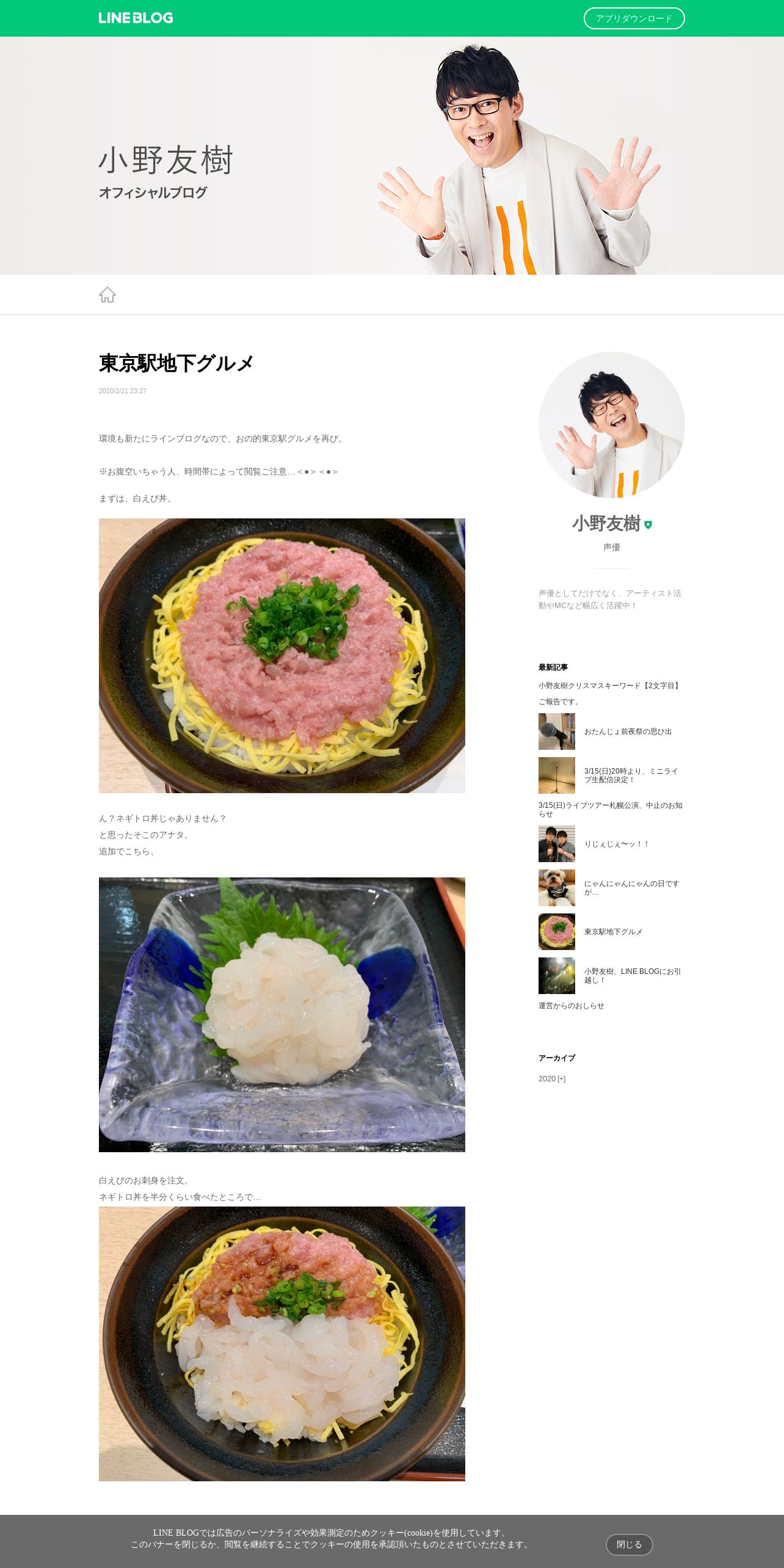Dismiss cookie banner with 閉じる
The height and width of the screenshot is (1568, 784).
[x=629, y=1544]
